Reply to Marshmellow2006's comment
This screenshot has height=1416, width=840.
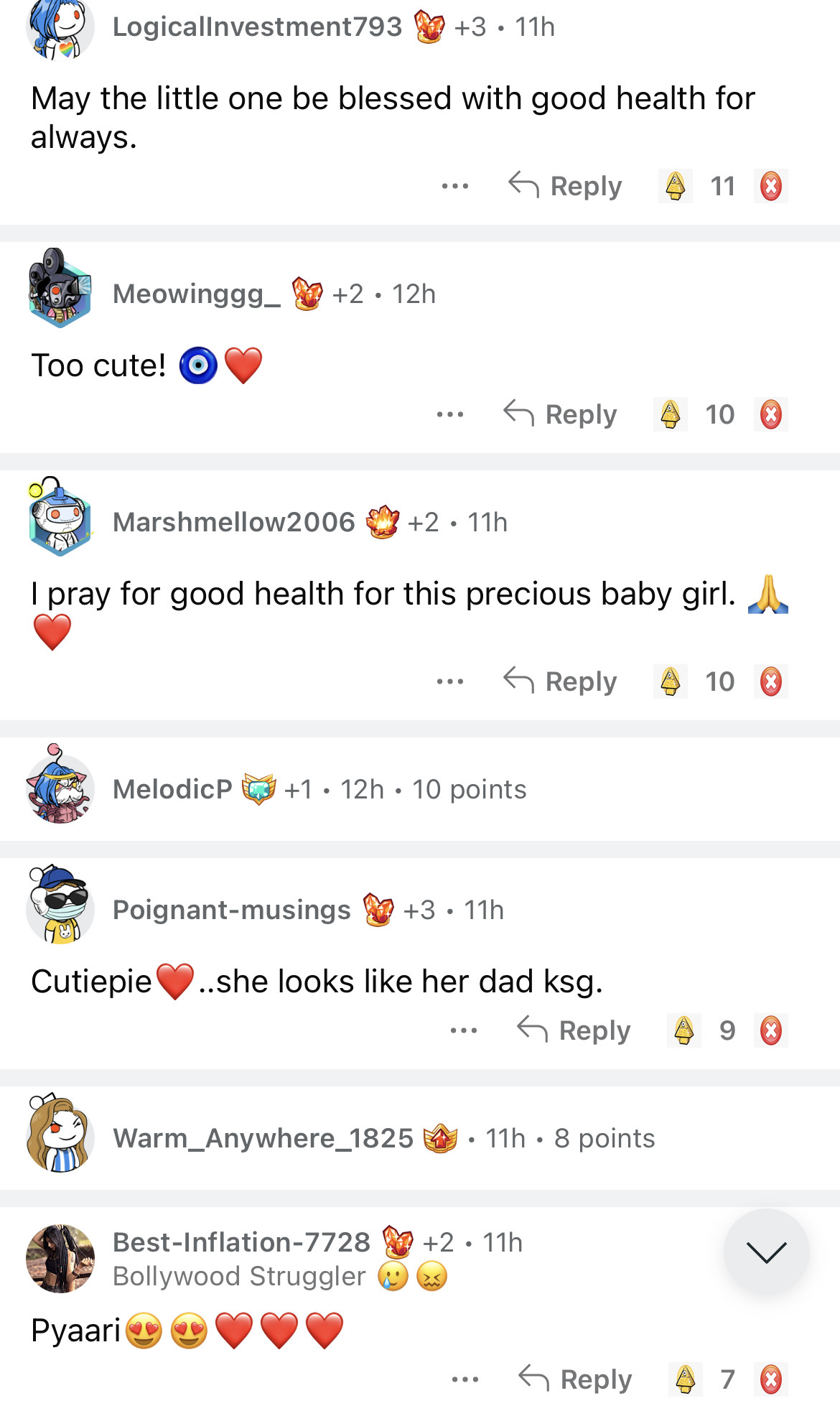click(x=561, y=681)
